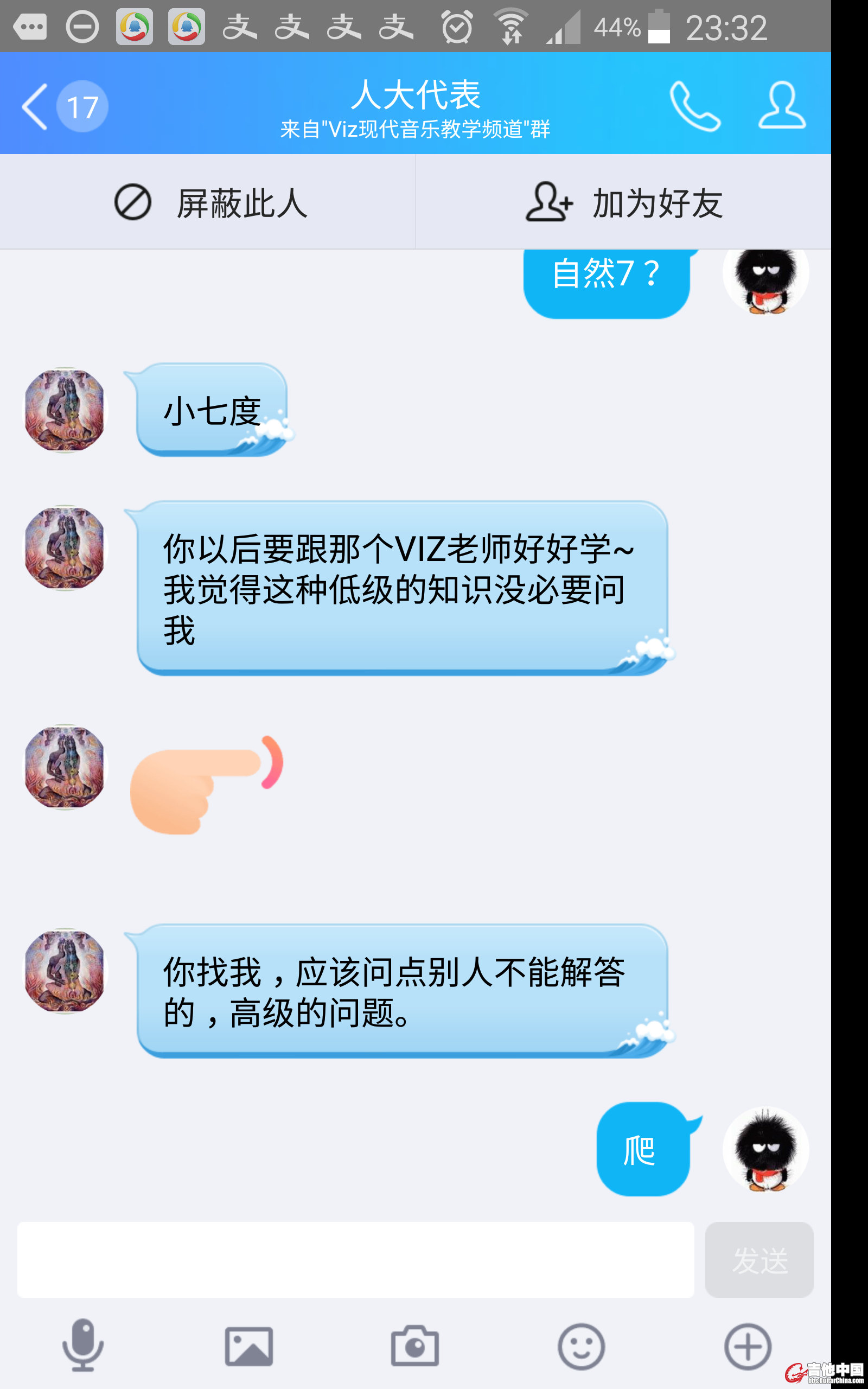Viewport: 868px width, 1389px height.
Task: Record a voice message with microphone
Action: pyautogui.click(x=83, y=1346)
